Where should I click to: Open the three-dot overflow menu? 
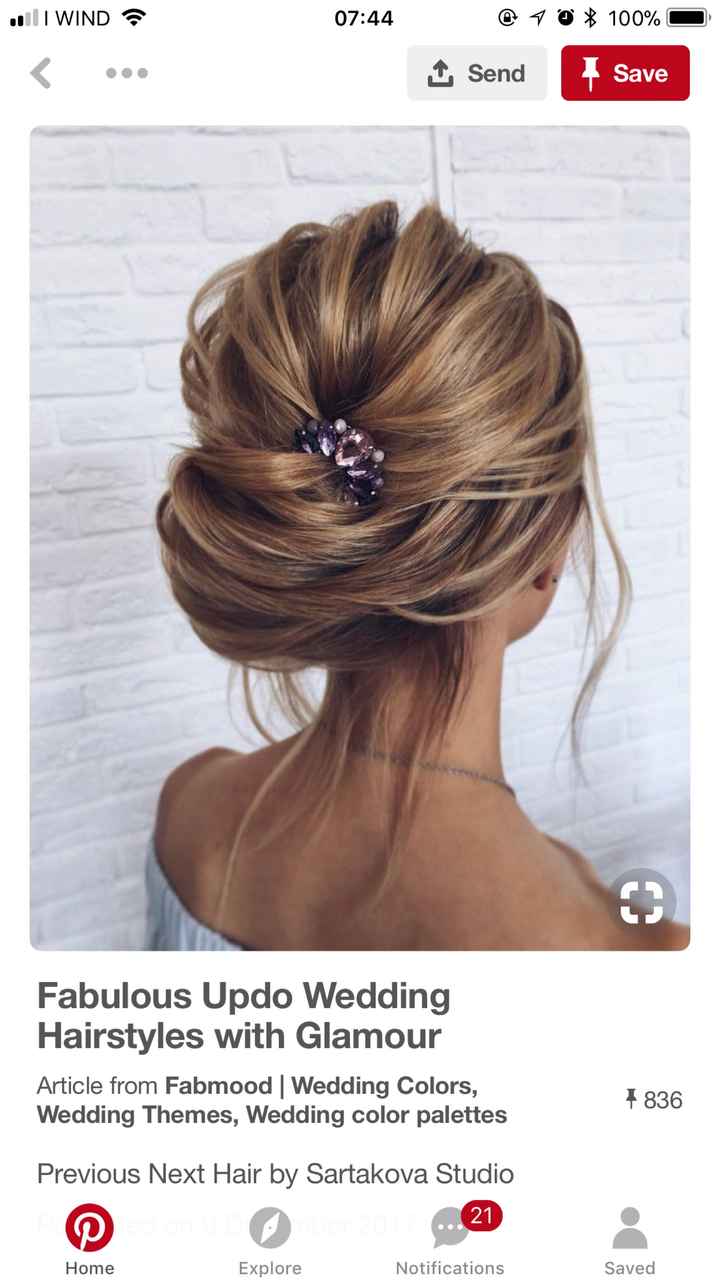[x=127, y=73]
